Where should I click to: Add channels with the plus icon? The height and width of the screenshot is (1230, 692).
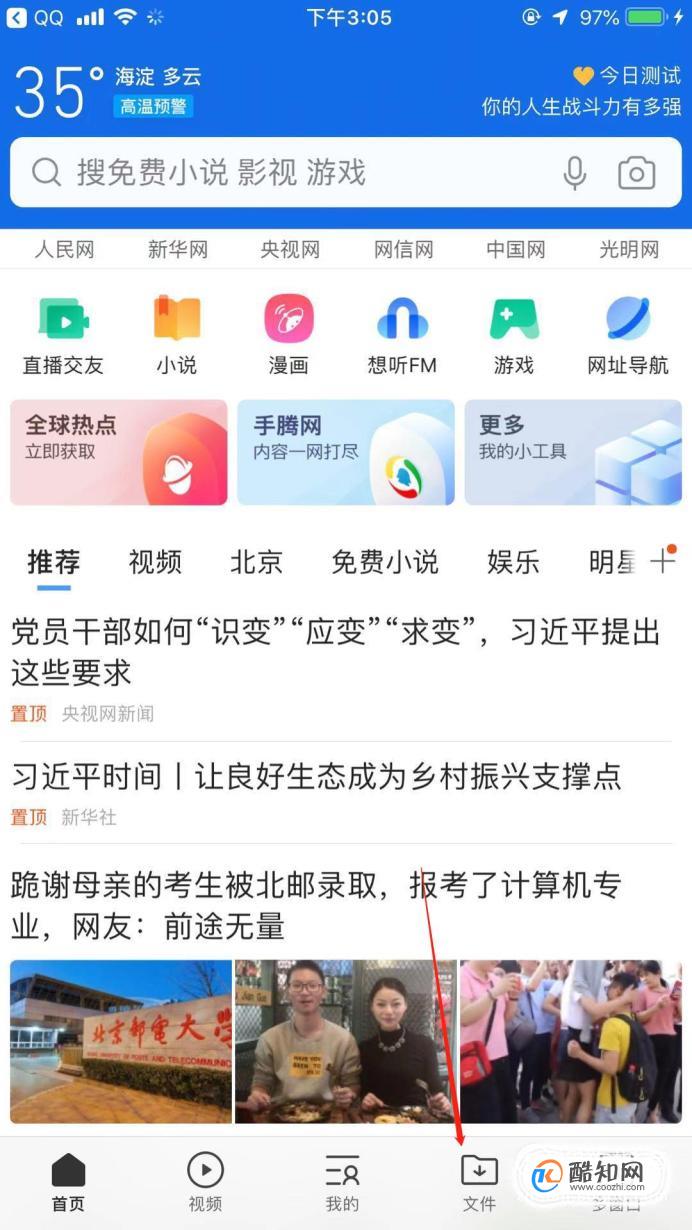[663, 561]
